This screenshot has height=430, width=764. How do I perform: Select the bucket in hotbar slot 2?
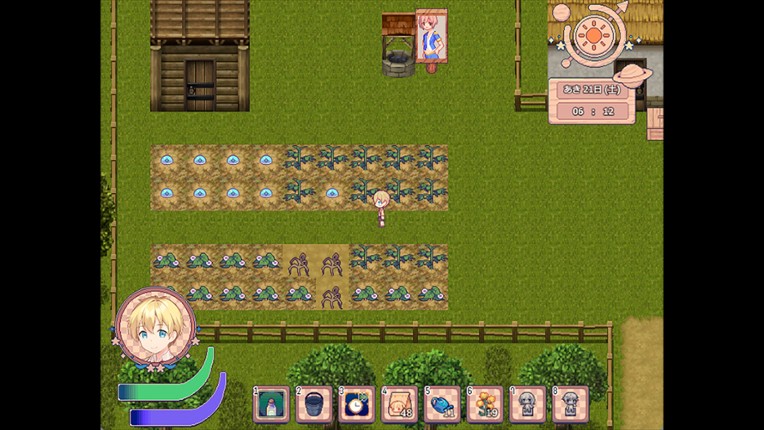tap(314, 404)
